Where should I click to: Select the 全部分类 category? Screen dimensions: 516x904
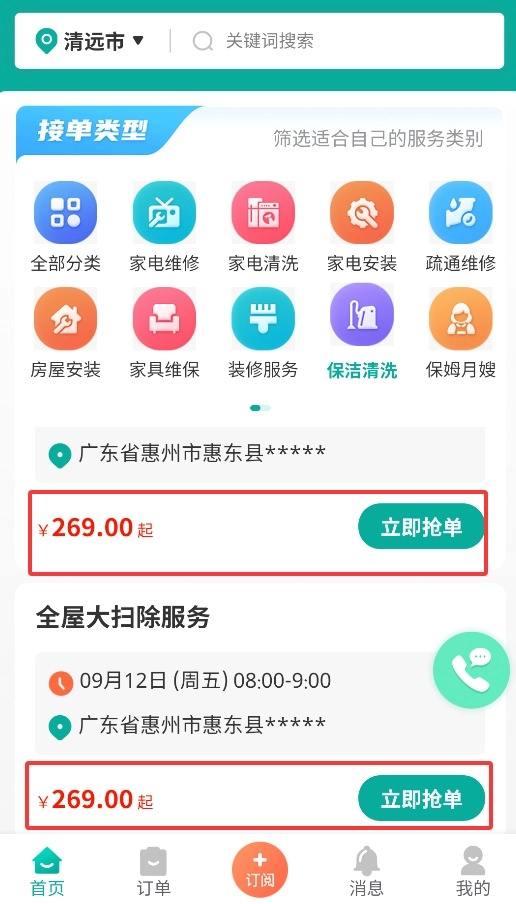point(65,227)
